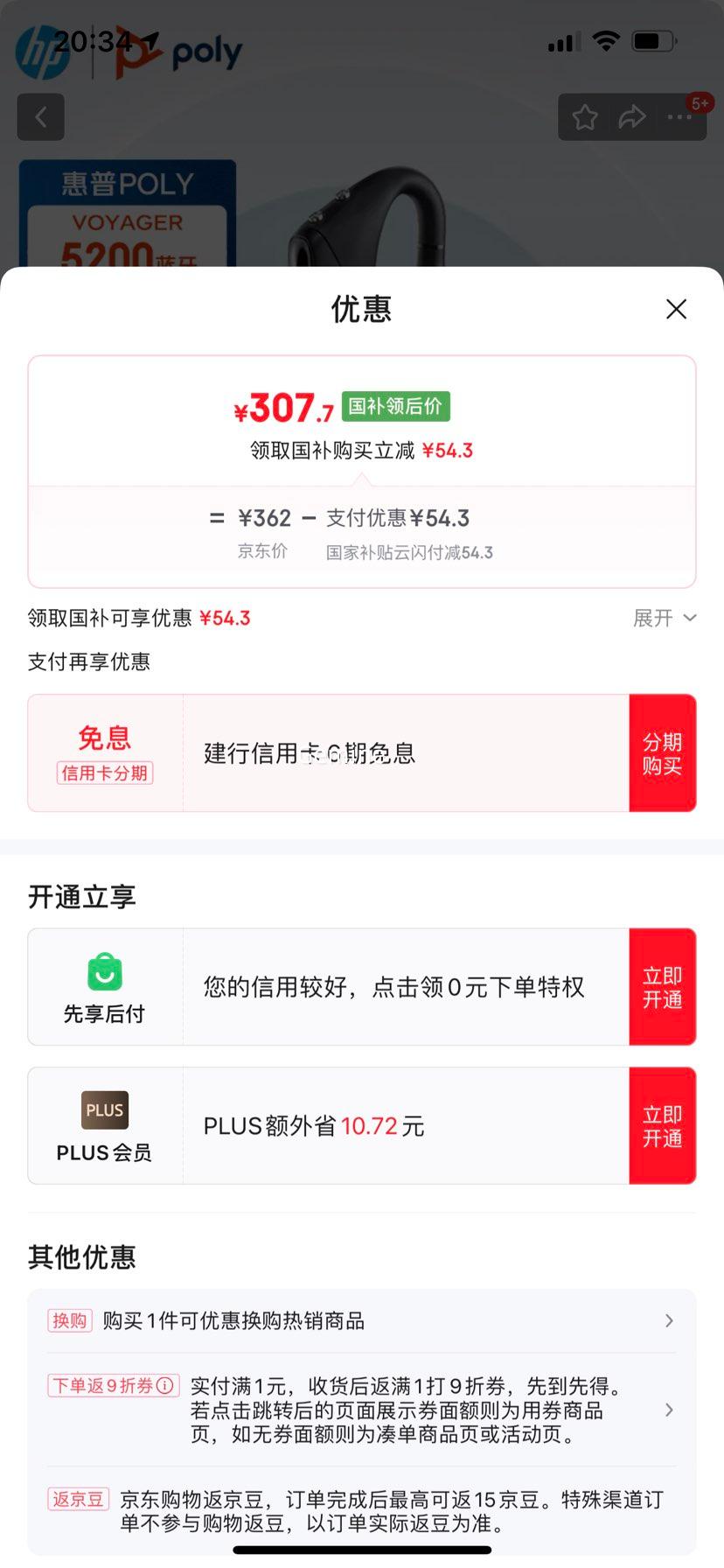Favorite this product with the star icon
The width and height of the screenshot is (724, 1568).
click(x=585, y=117)
